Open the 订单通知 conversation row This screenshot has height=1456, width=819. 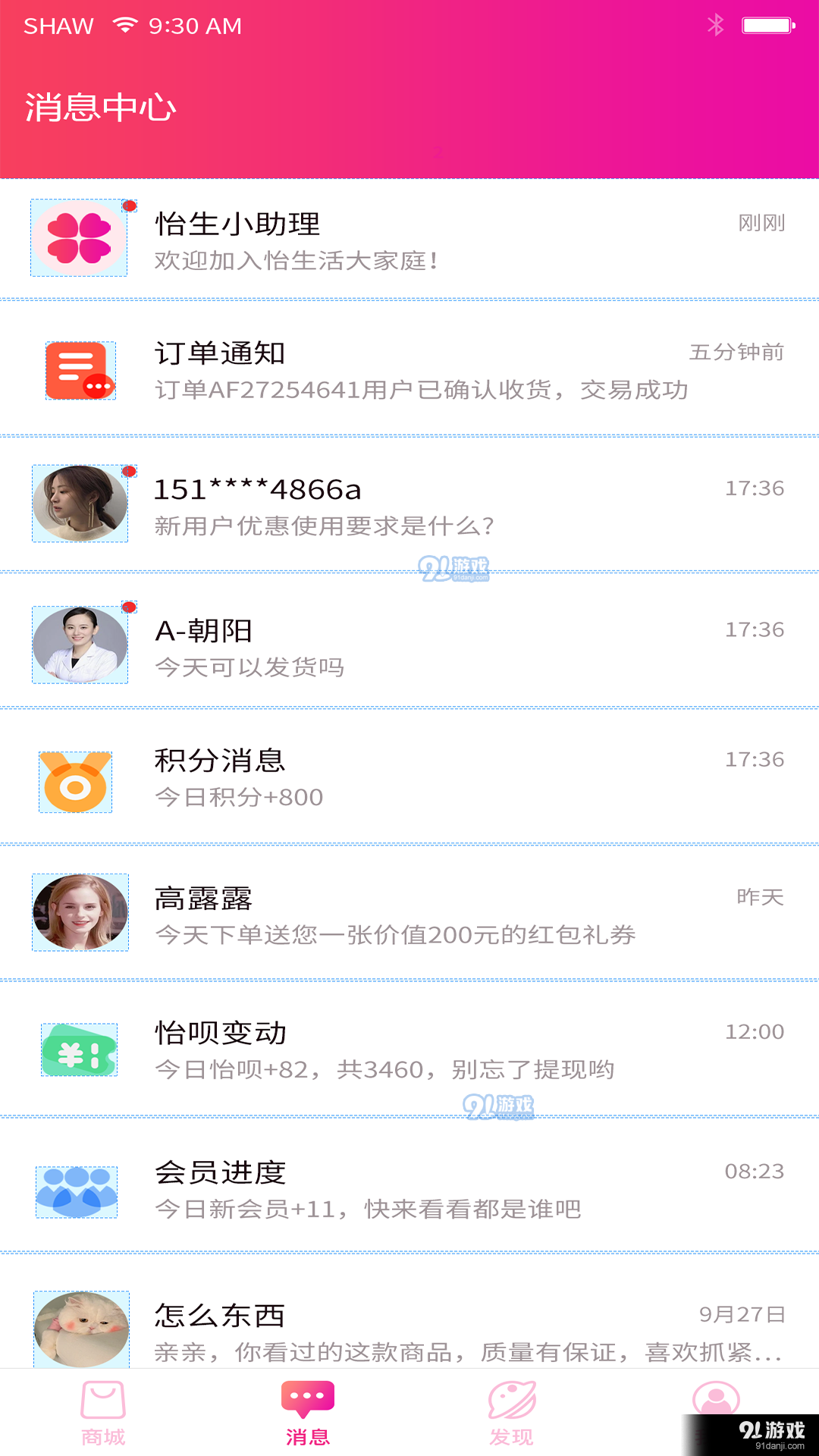coord(409,372)
